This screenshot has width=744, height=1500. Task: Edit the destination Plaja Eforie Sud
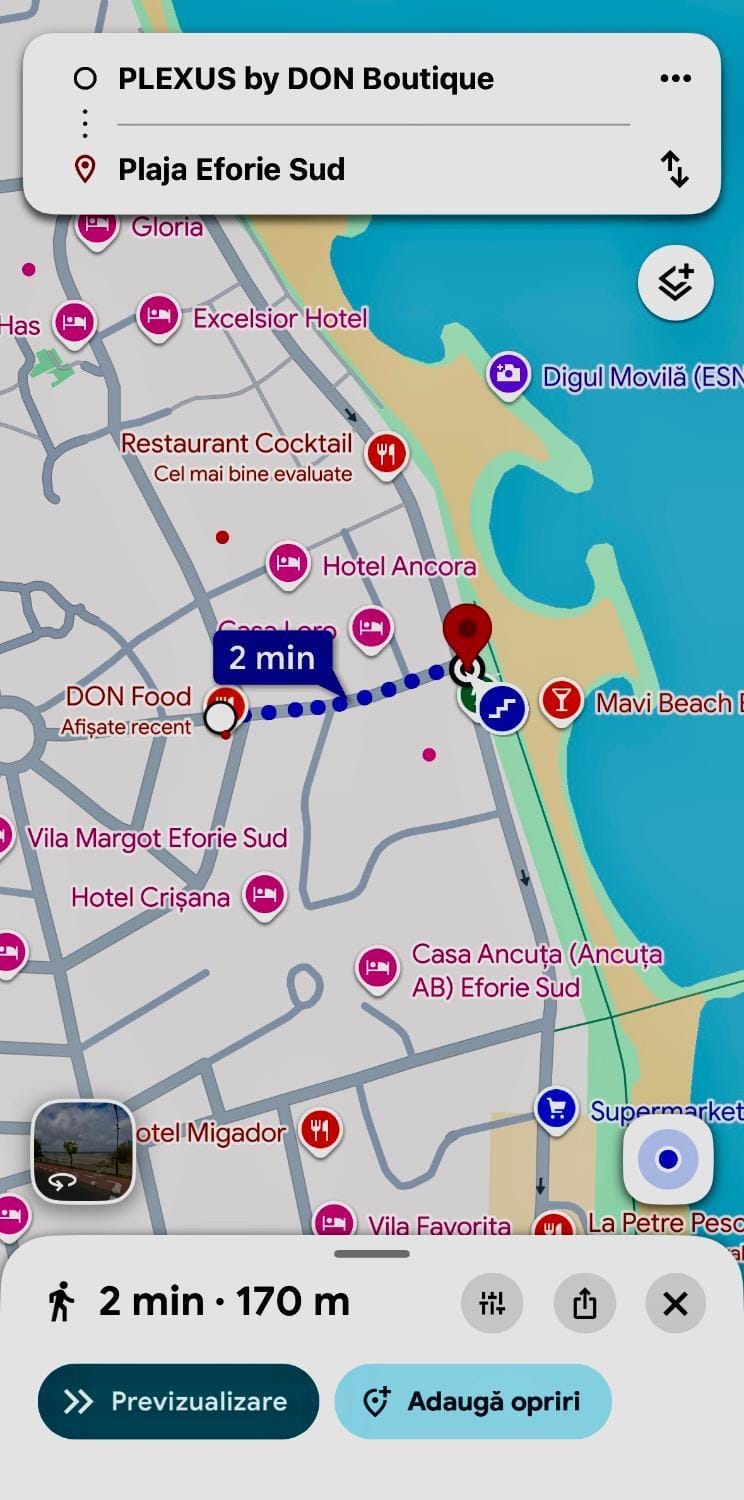[232, 169]
